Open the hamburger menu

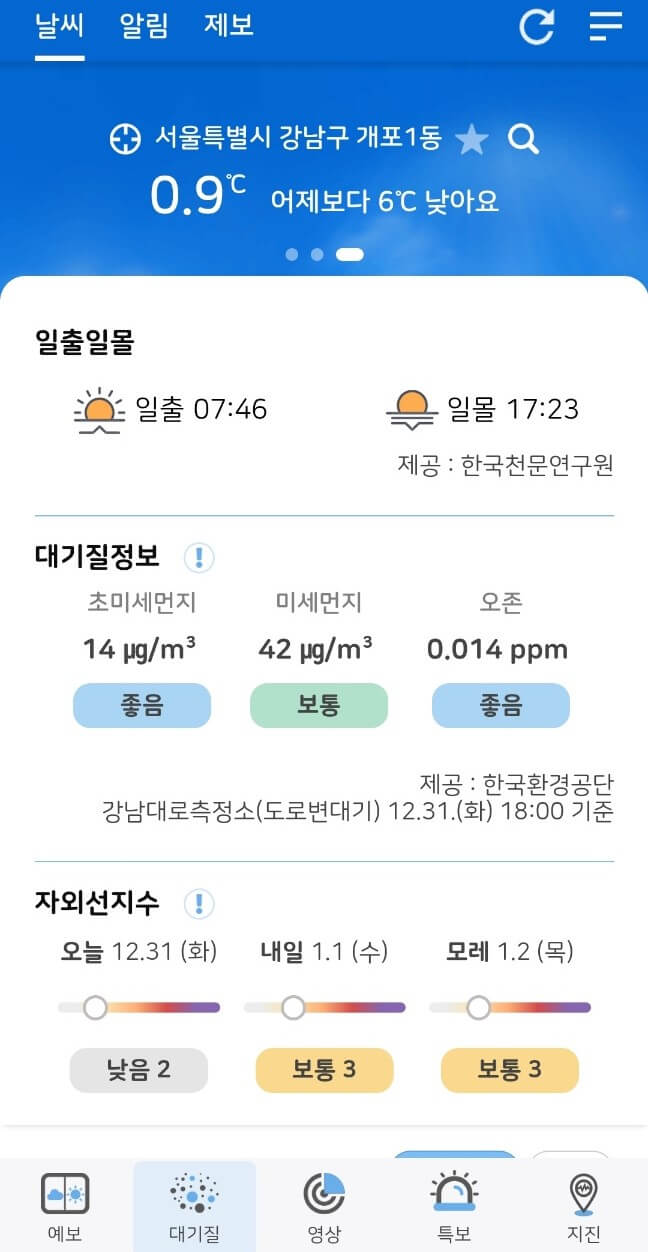[606, 26]
